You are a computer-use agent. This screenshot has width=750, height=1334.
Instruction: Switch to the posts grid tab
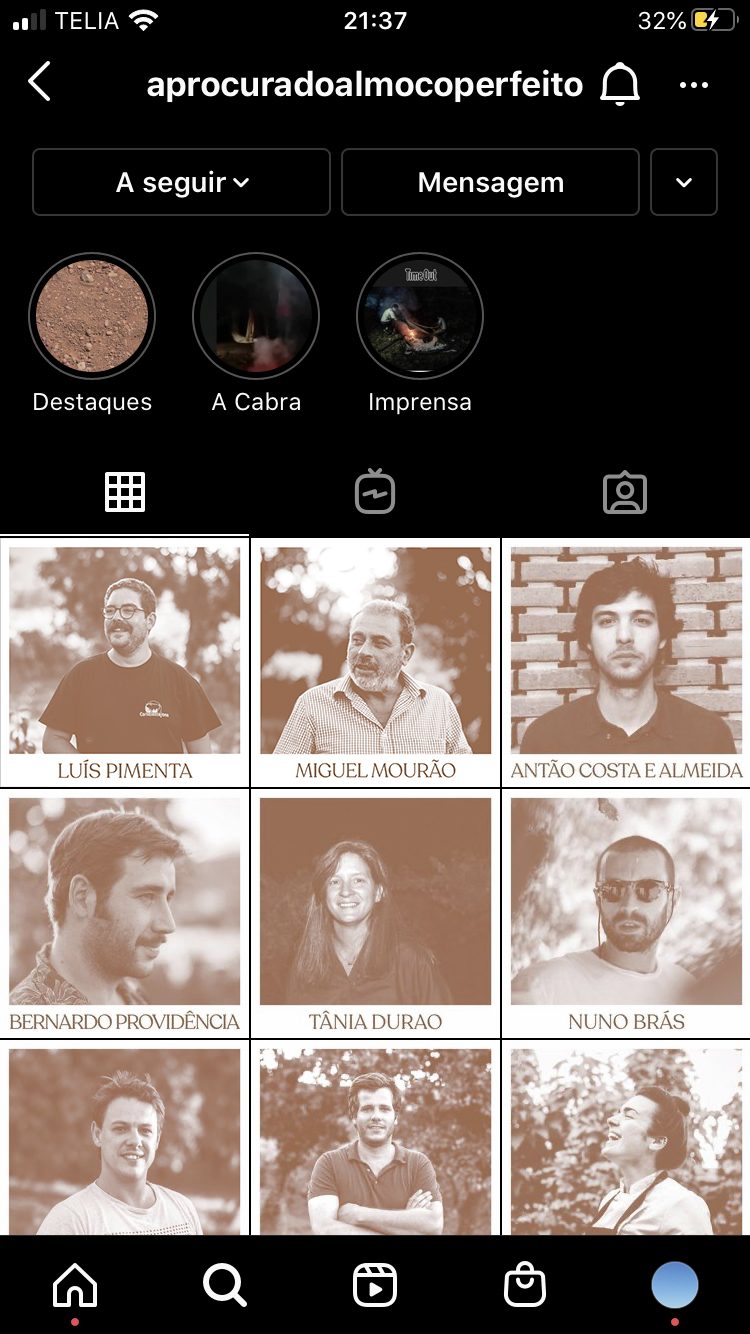125,492
